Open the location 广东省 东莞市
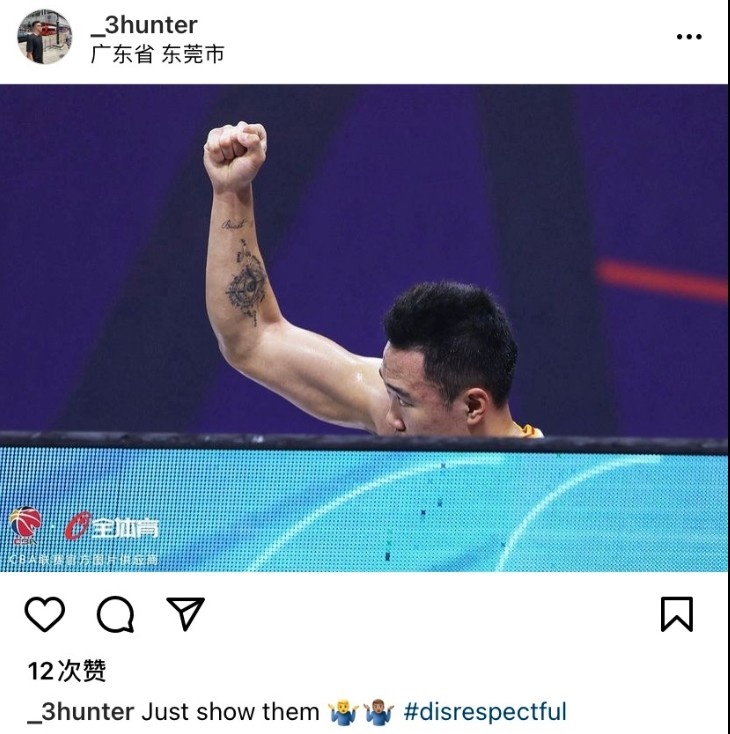 pos(157,54)
